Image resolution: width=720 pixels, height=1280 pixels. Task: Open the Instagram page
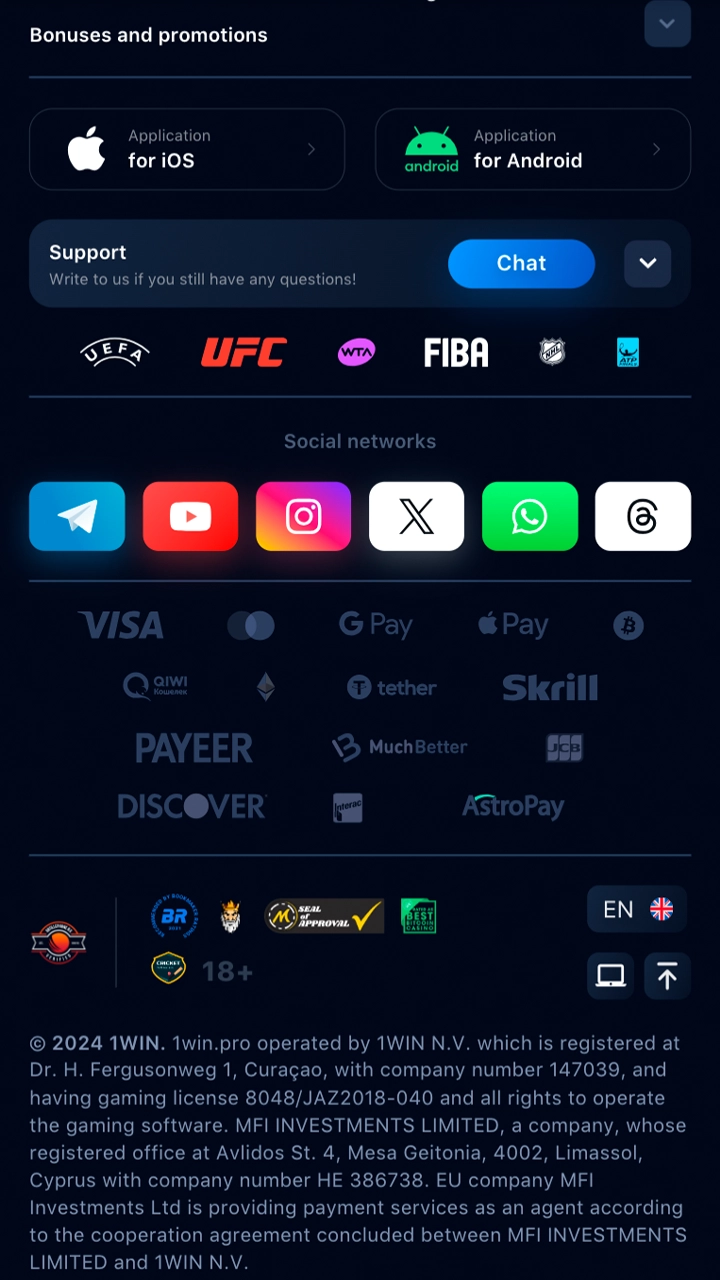point(303,516)
